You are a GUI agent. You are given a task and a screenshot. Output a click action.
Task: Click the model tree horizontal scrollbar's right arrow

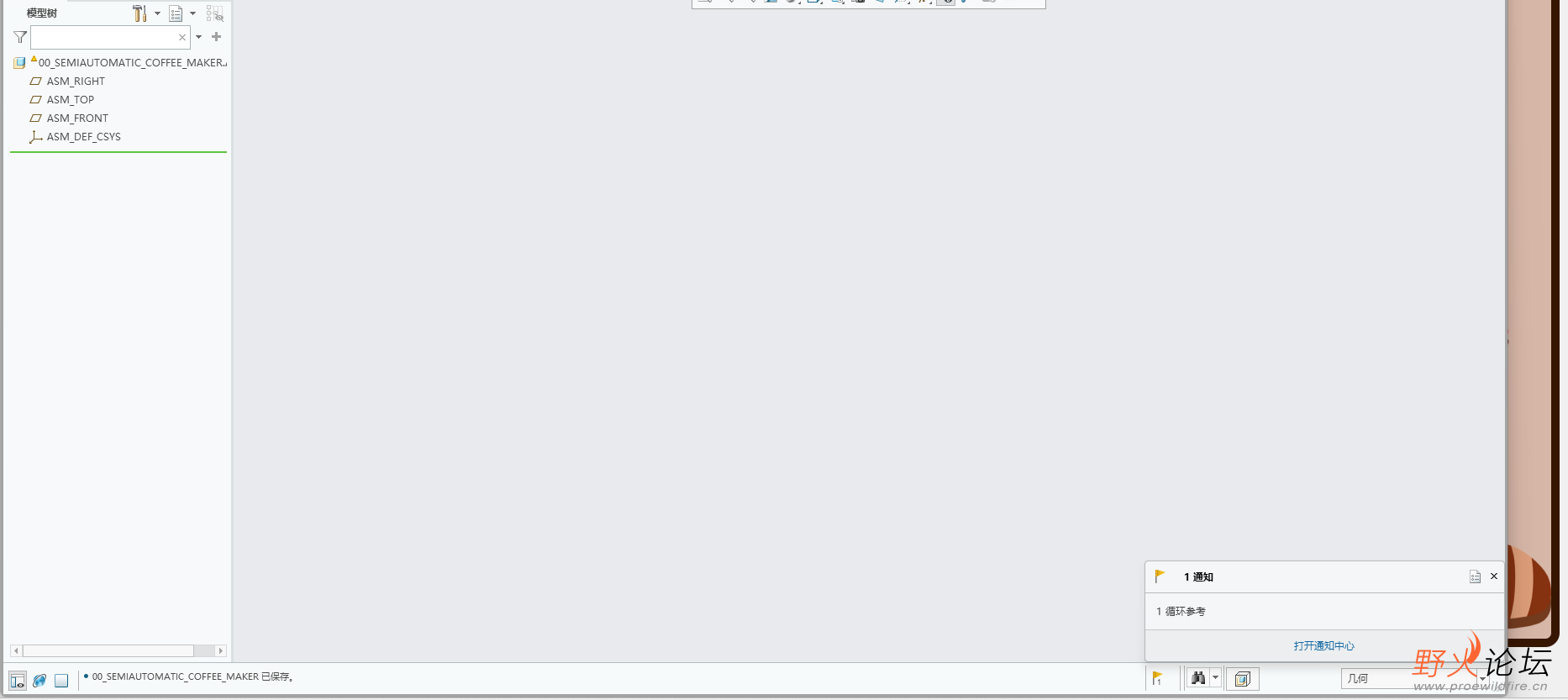point(221,651)
